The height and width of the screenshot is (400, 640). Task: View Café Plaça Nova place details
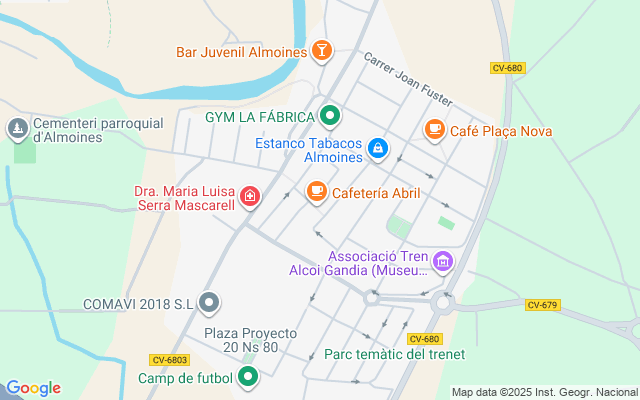[434, 129]
